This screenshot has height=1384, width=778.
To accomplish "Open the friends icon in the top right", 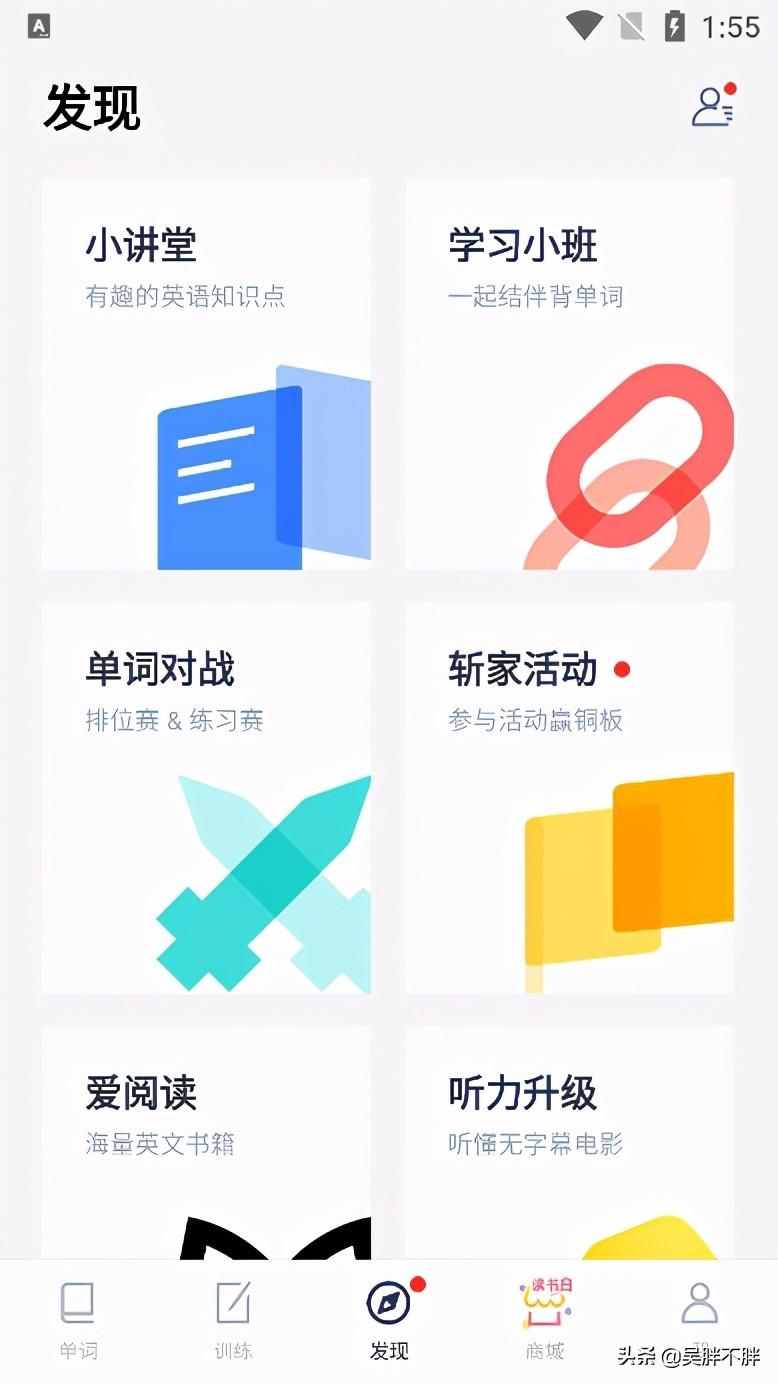I will (x=713, y=107).
